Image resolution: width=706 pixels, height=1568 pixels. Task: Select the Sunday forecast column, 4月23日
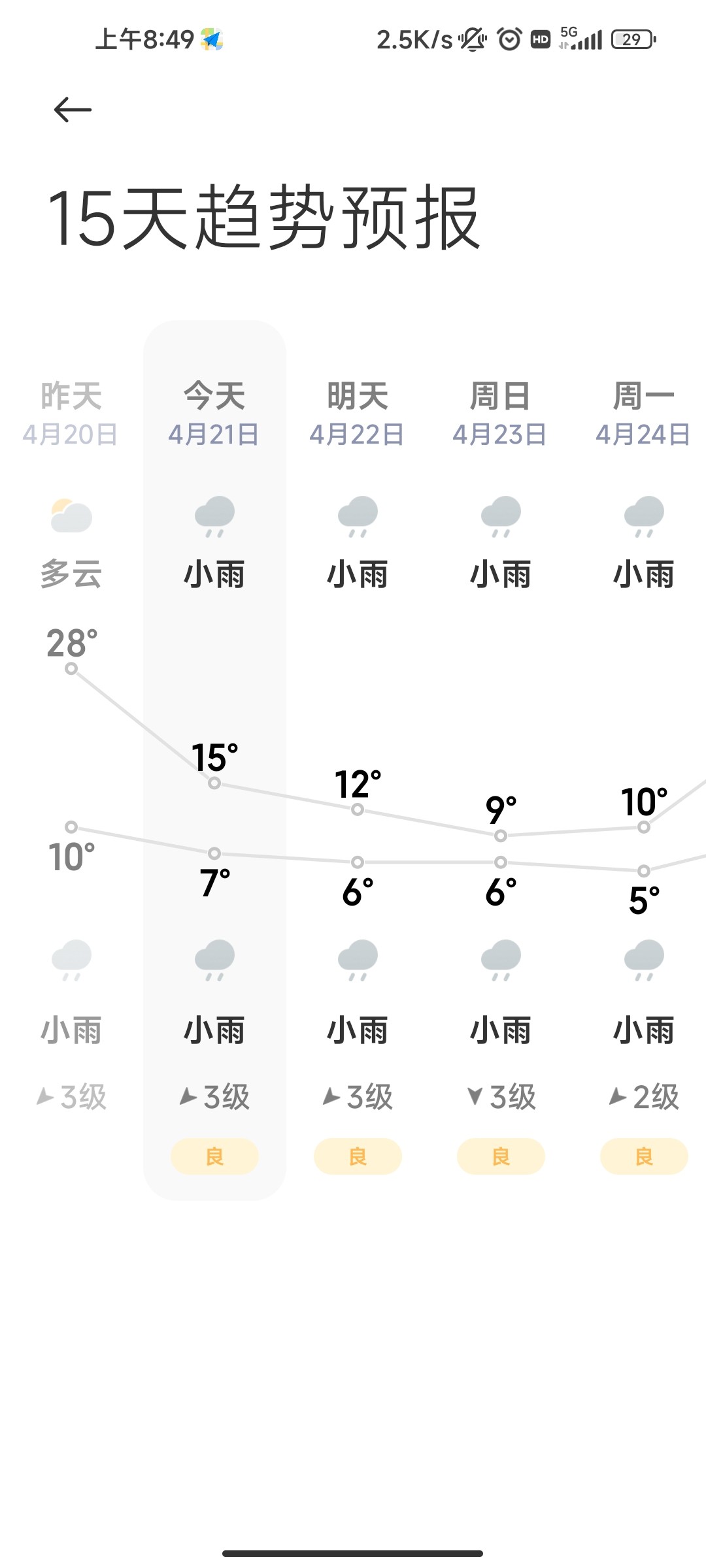tap(501, 760)
